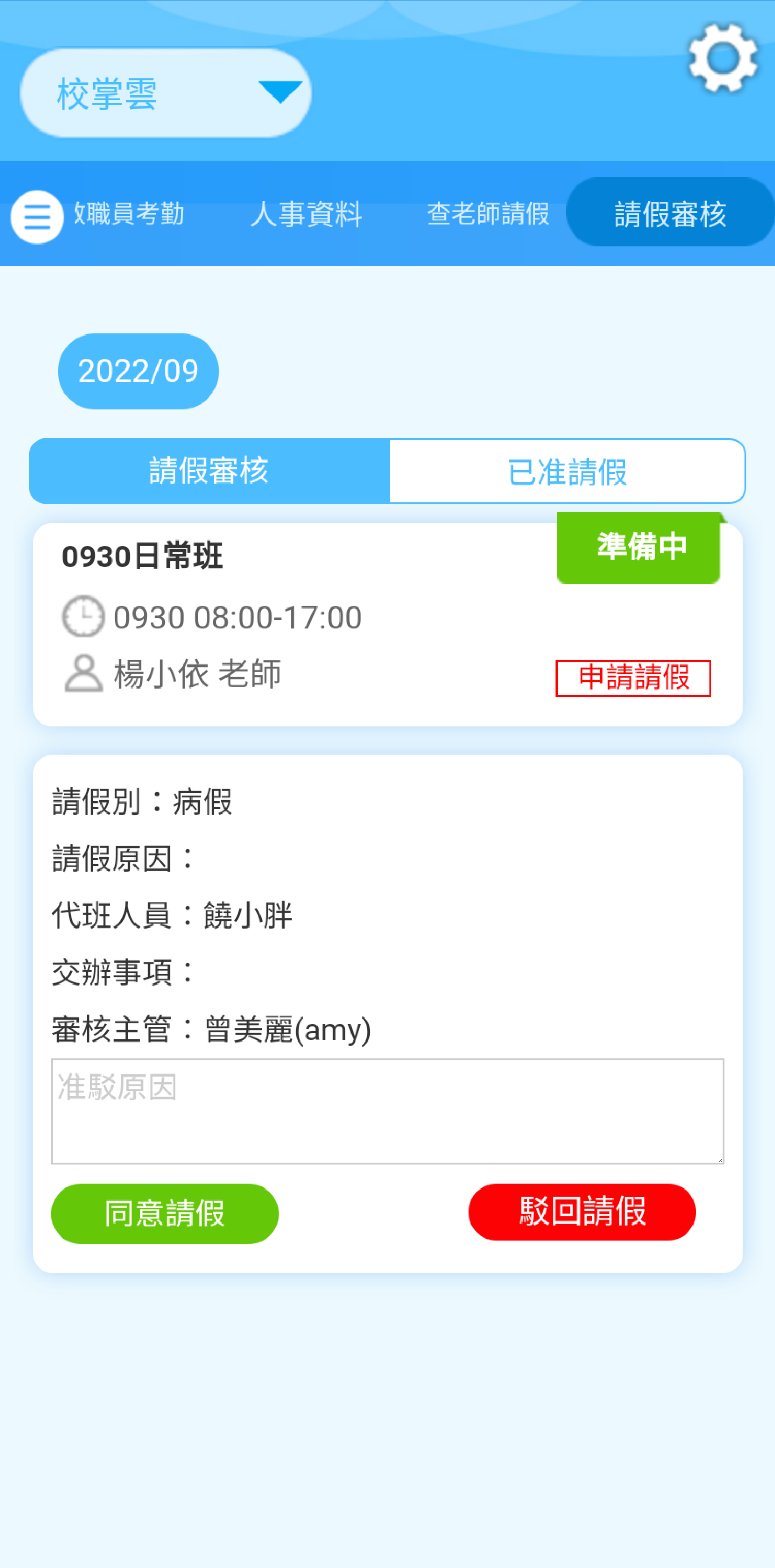Open the settings gear icon
This screenshot has height=1568, width=775.
point(723,58)
